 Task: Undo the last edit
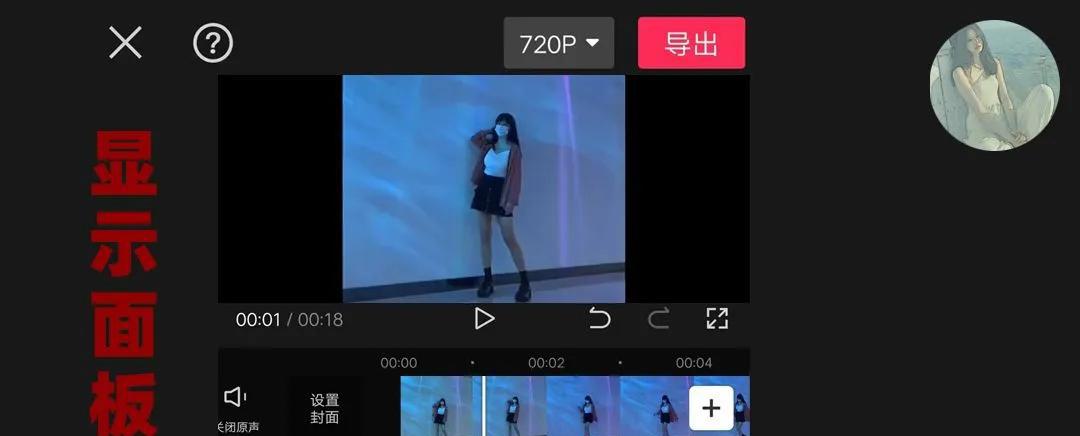pos(599,319)
